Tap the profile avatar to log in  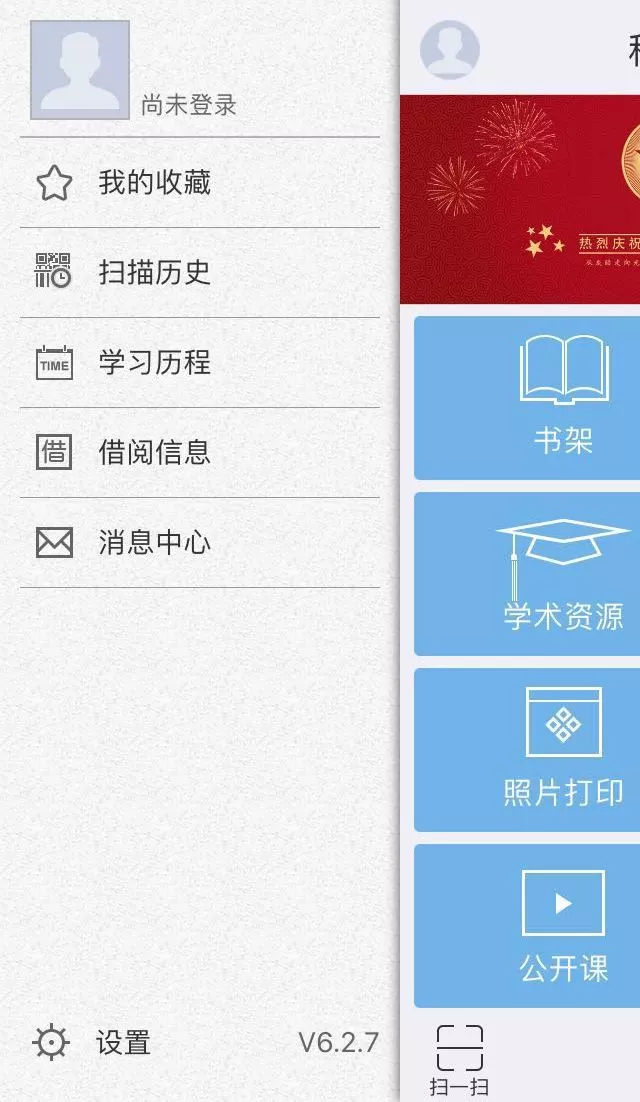[80, 70]
